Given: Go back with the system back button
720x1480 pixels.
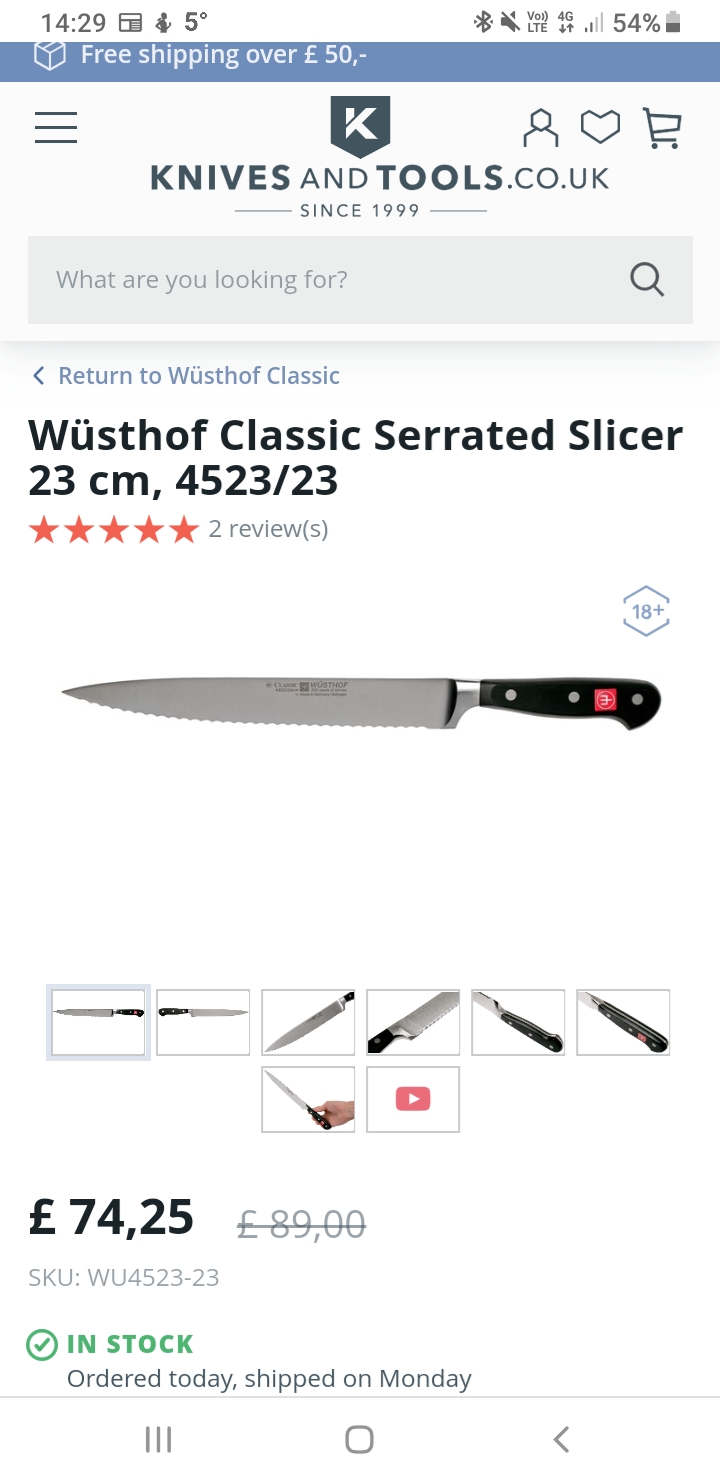Looking at the screenshot, I should click(561, 1439).
